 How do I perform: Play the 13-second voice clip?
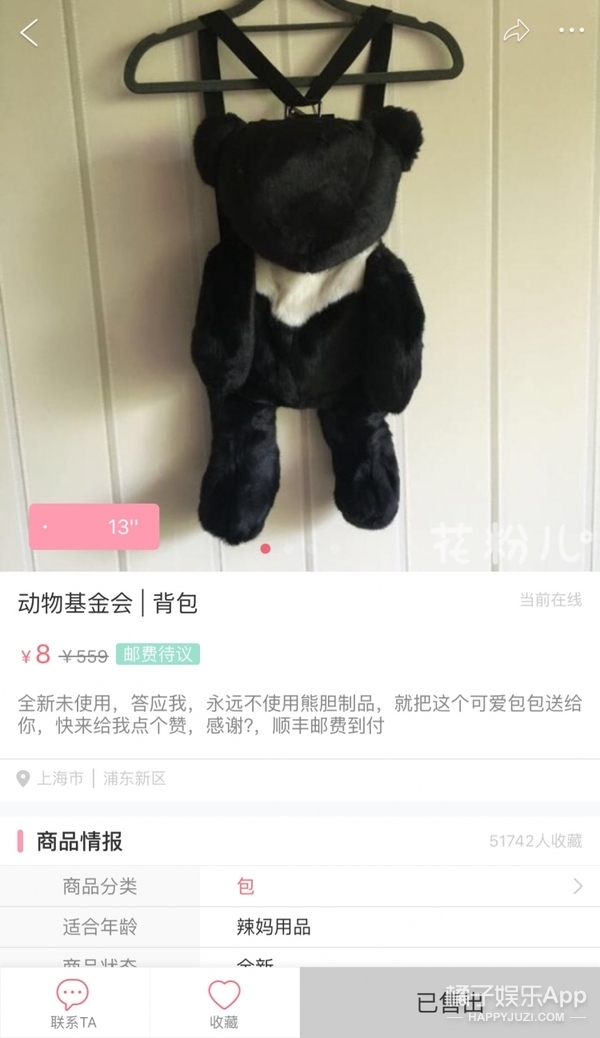pos(94,527)
